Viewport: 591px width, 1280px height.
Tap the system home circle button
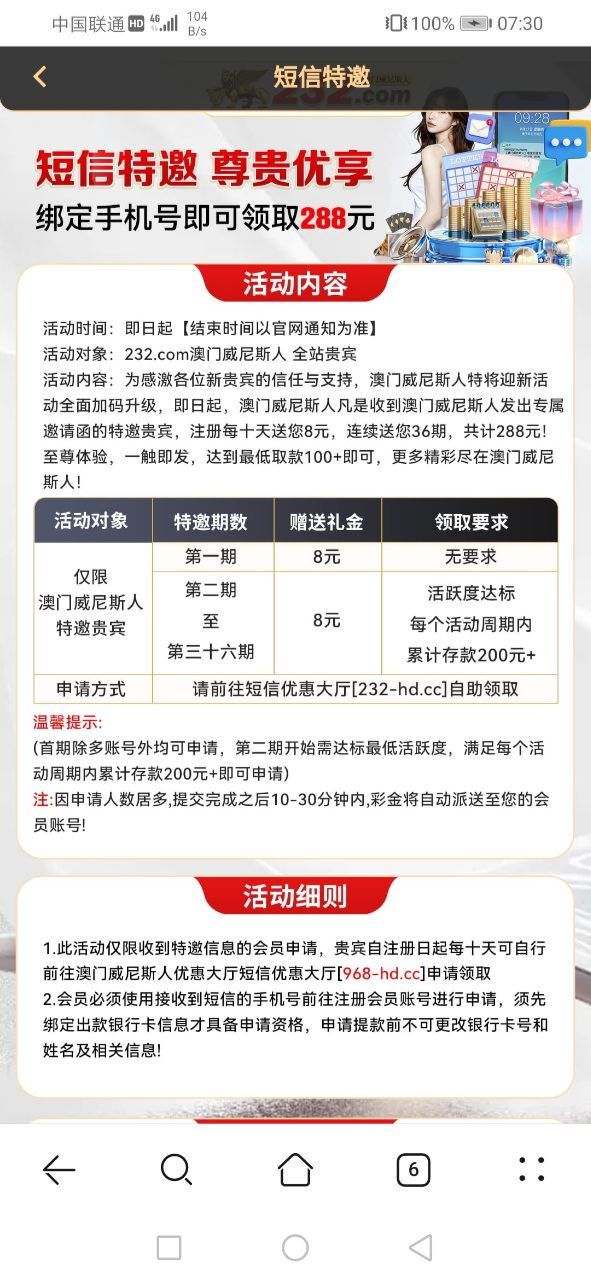295,1247
